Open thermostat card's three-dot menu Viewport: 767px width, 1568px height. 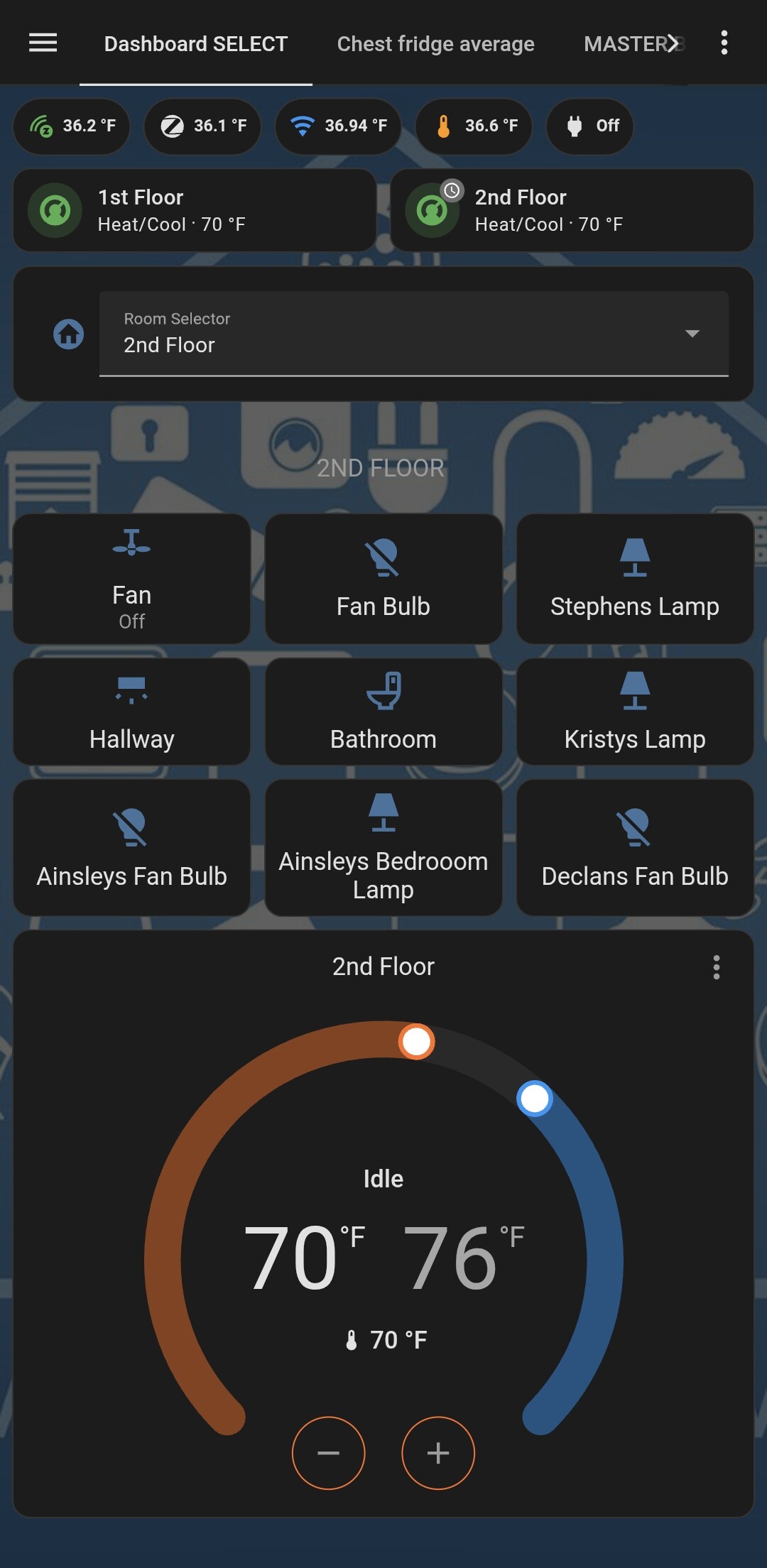point(716,967)
